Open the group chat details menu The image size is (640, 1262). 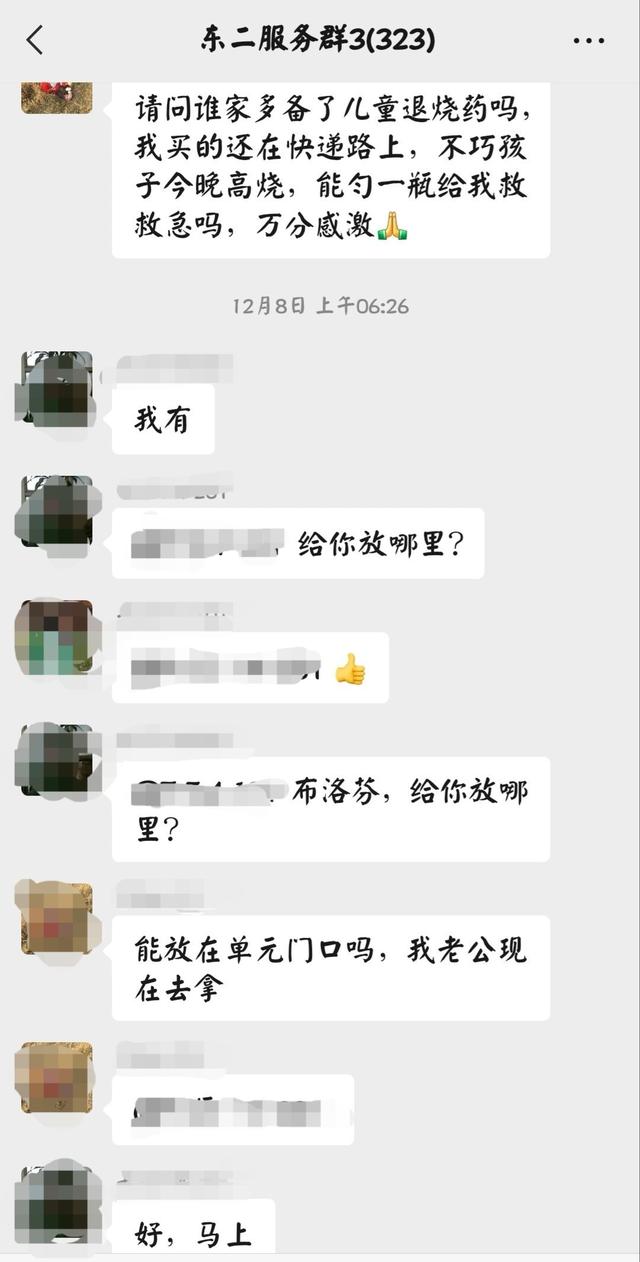tap(588, 41)
